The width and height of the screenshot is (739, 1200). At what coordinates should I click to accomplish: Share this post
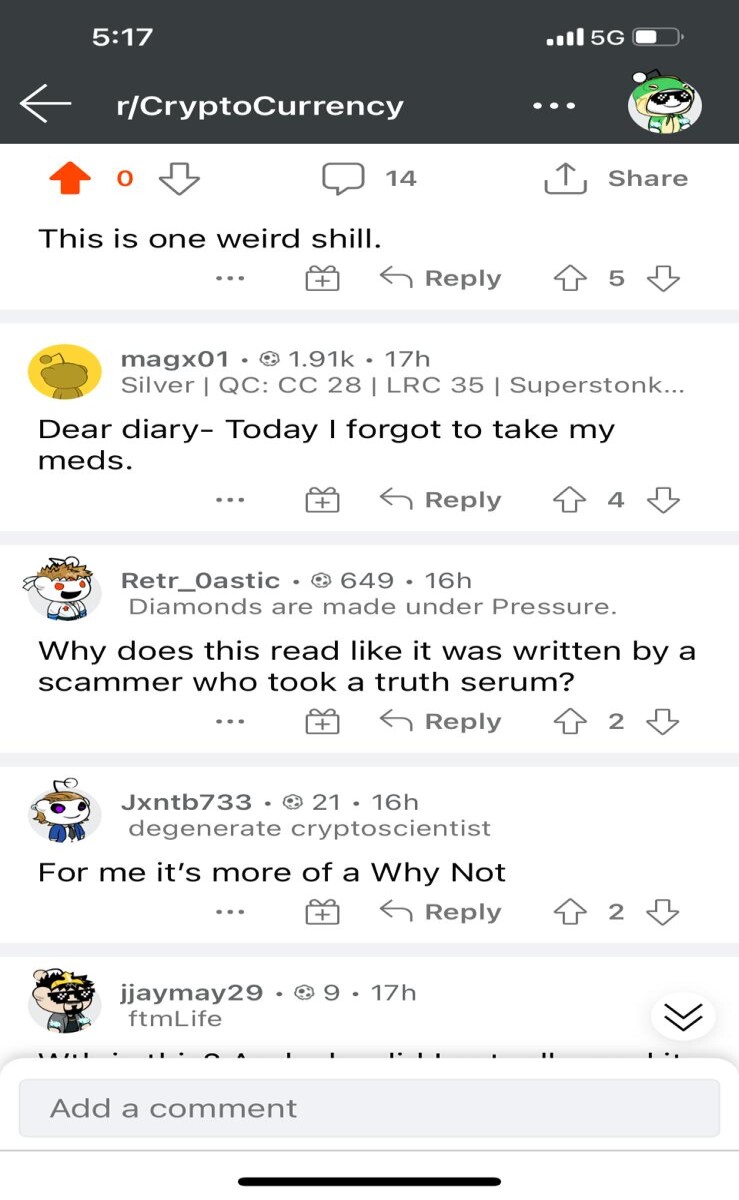click(x=615, y=179)
